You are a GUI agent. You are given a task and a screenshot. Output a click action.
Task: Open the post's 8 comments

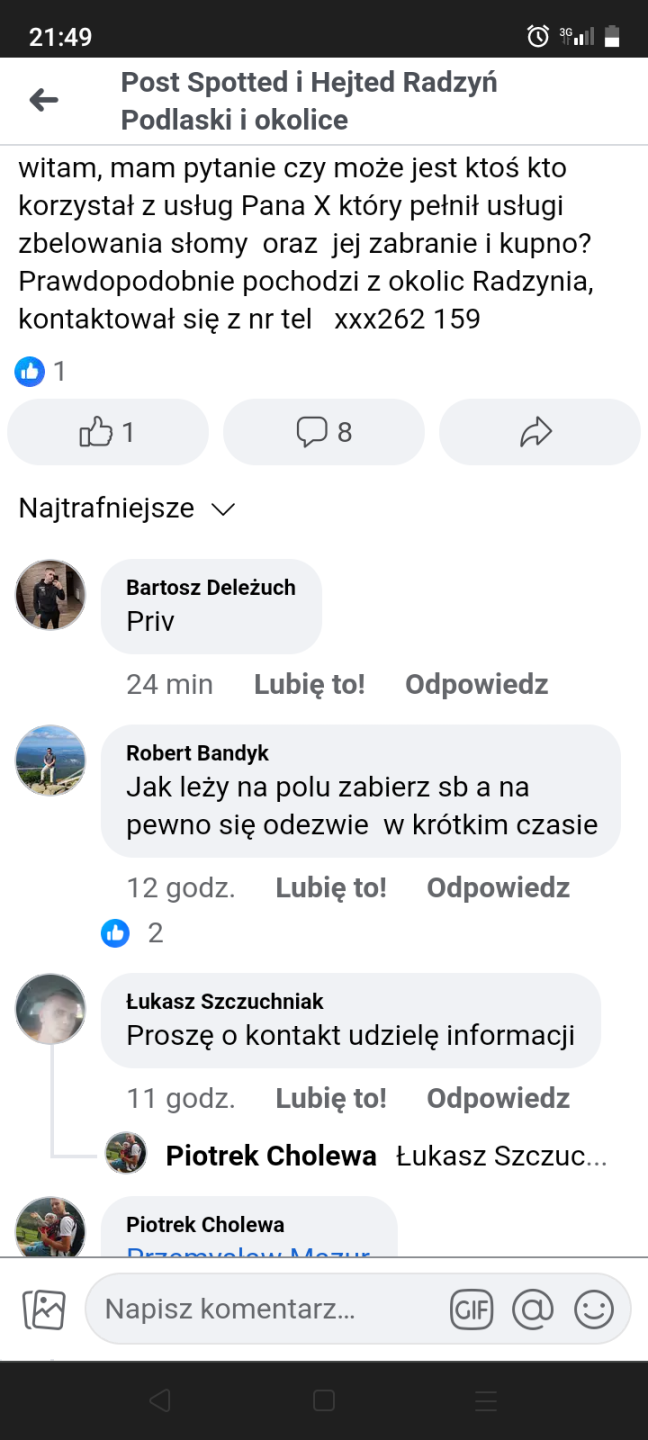tap(324, 432)
